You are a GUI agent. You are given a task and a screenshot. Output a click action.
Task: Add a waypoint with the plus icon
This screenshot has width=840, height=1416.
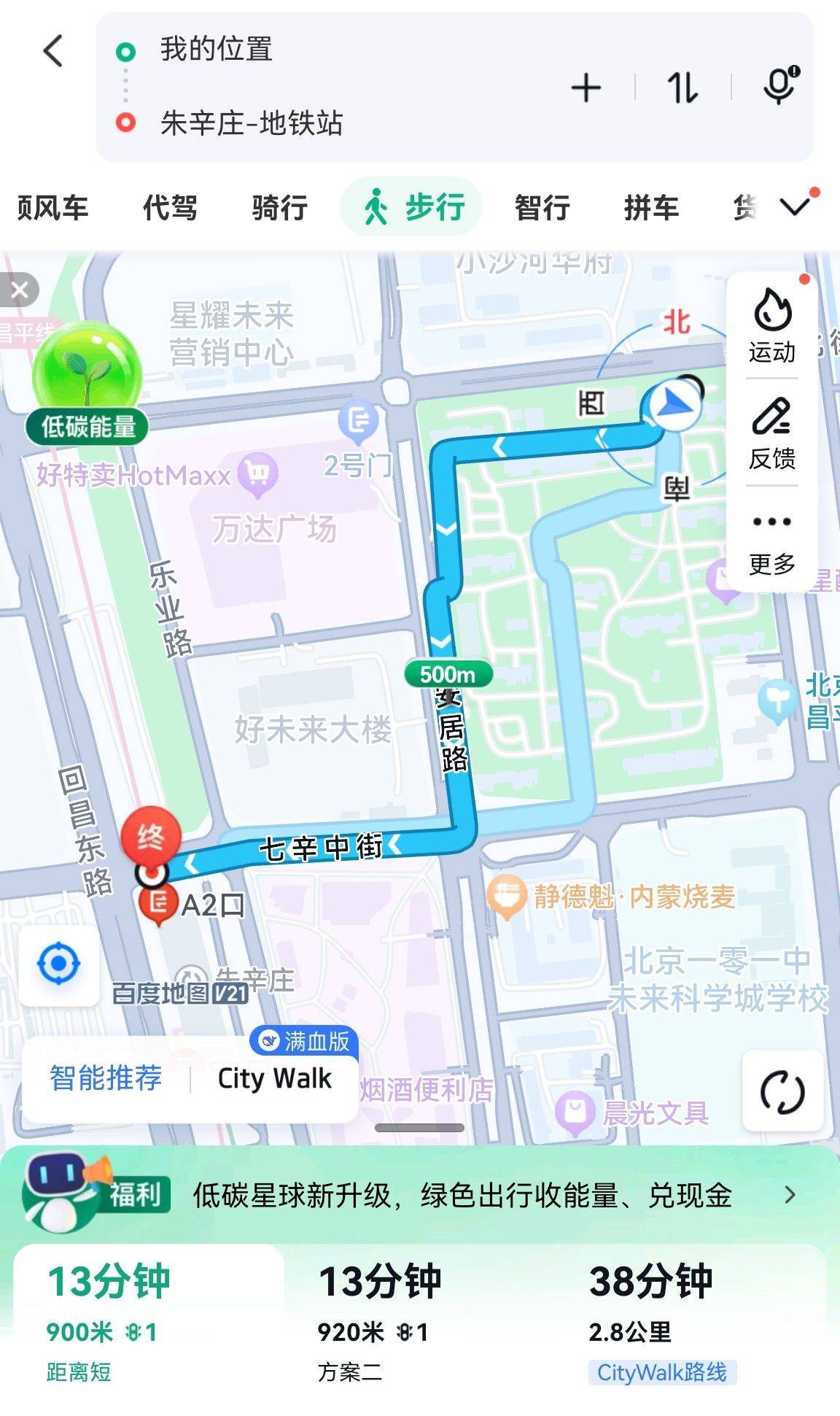586,88
